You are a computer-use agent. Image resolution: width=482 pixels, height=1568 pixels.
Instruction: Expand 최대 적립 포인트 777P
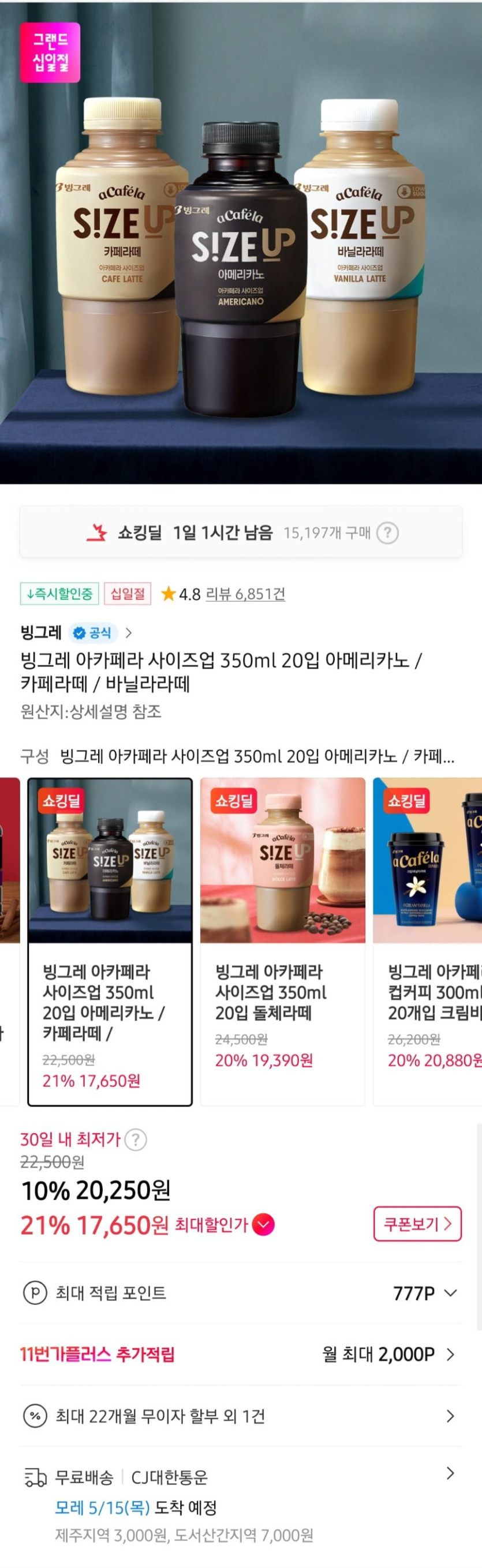pos(241,1293)
